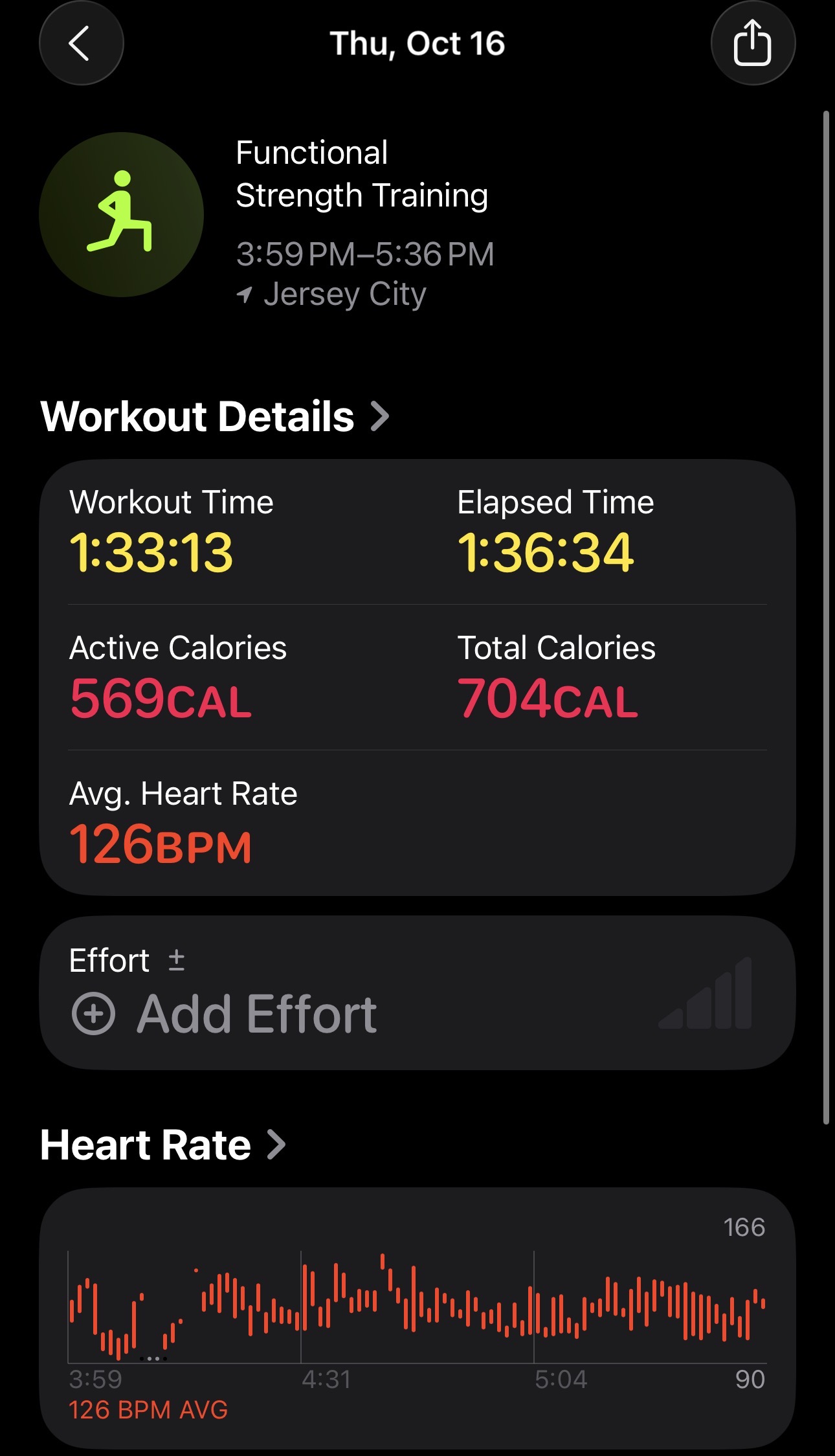Go back to the previous screen
The image size is (835, 1456).
click(x=81, y=43)
